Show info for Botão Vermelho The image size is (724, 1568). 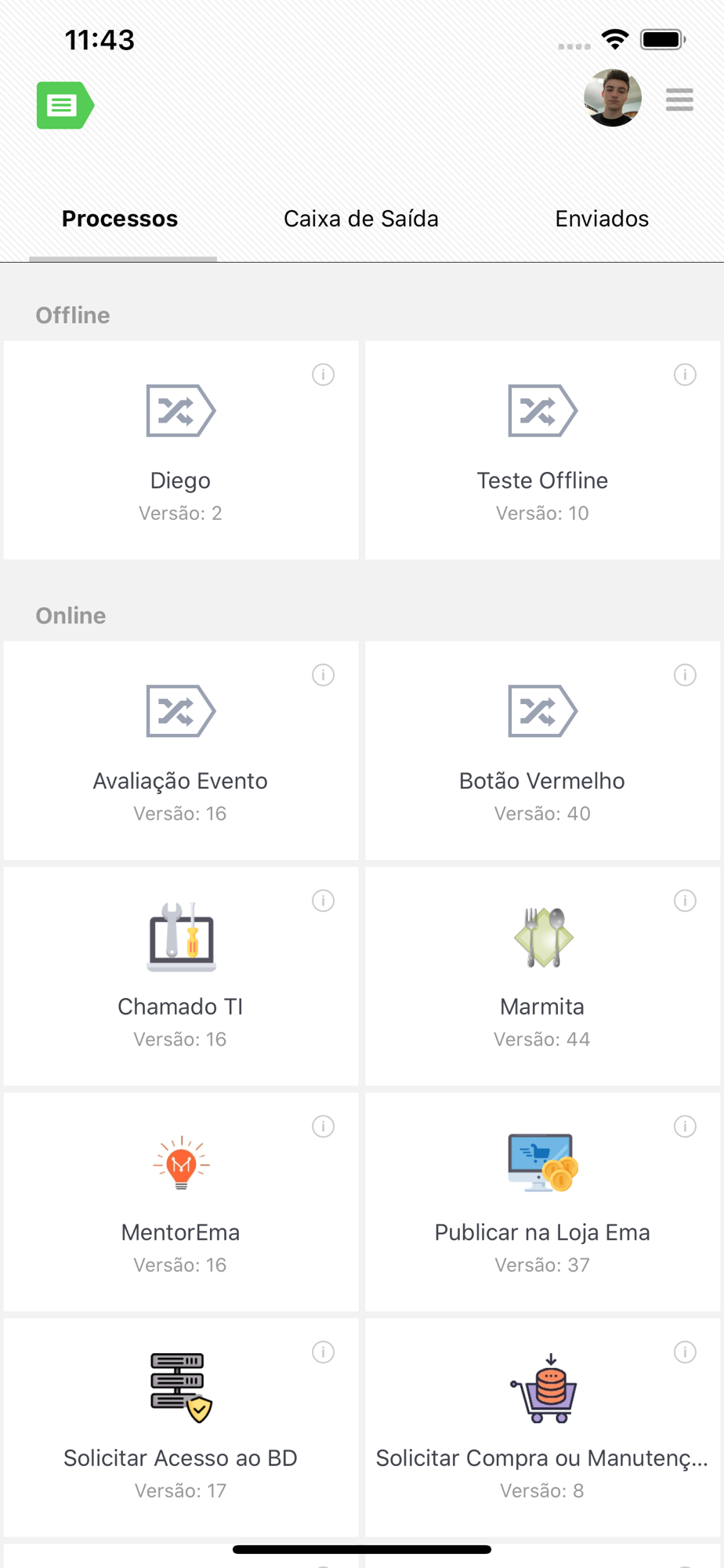click(686, 675)
